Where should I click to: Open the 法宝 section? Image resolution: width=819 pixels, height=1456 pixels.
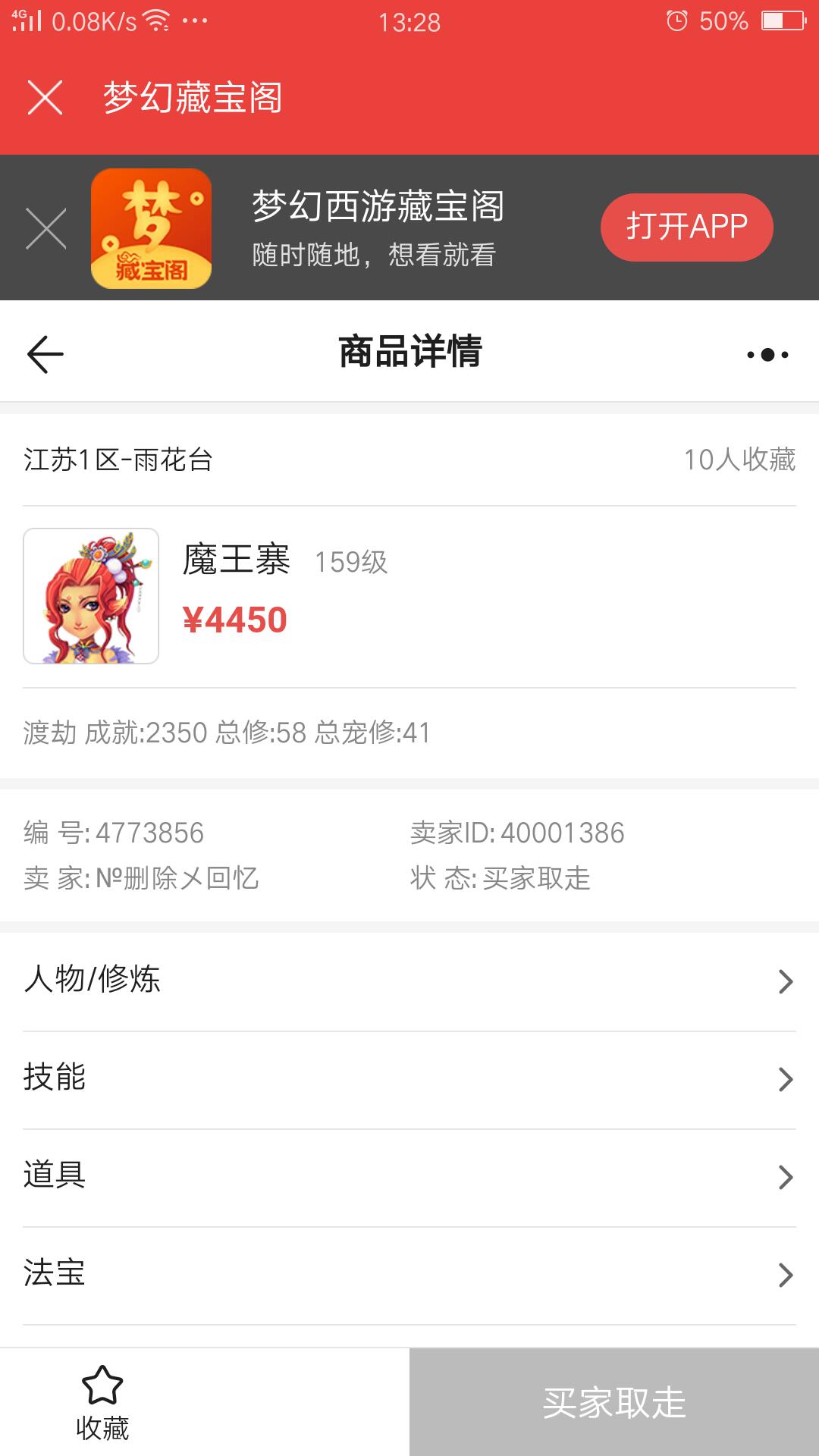click(x=409, y=1274)
